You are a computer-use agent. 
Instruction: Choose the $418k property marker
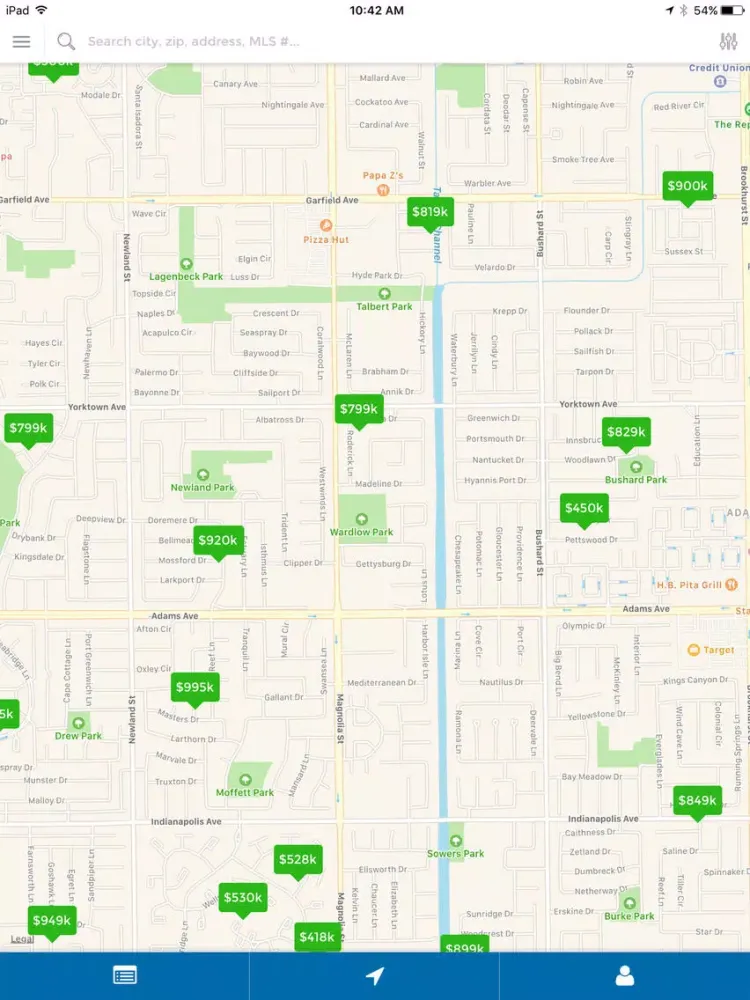[317, 937]
